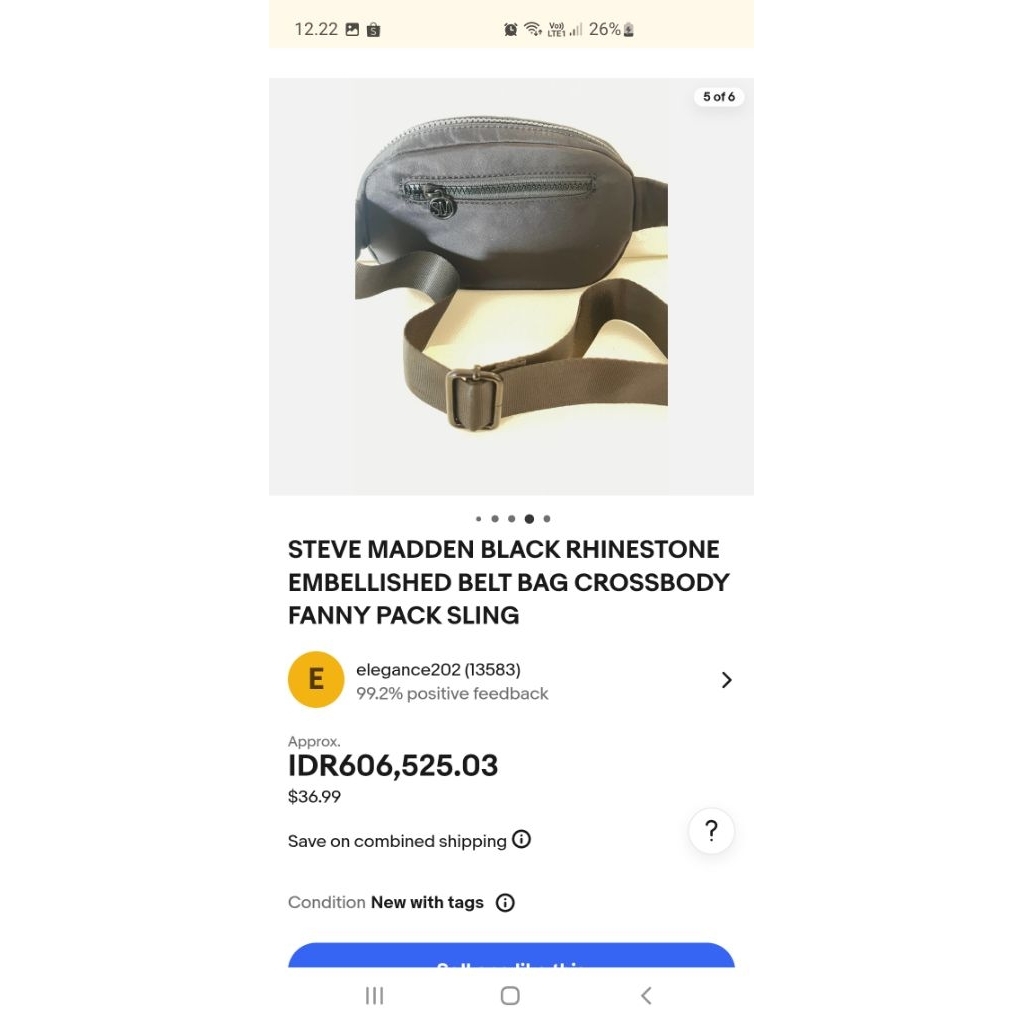Tap the blue button below Condition

point(511,957)
